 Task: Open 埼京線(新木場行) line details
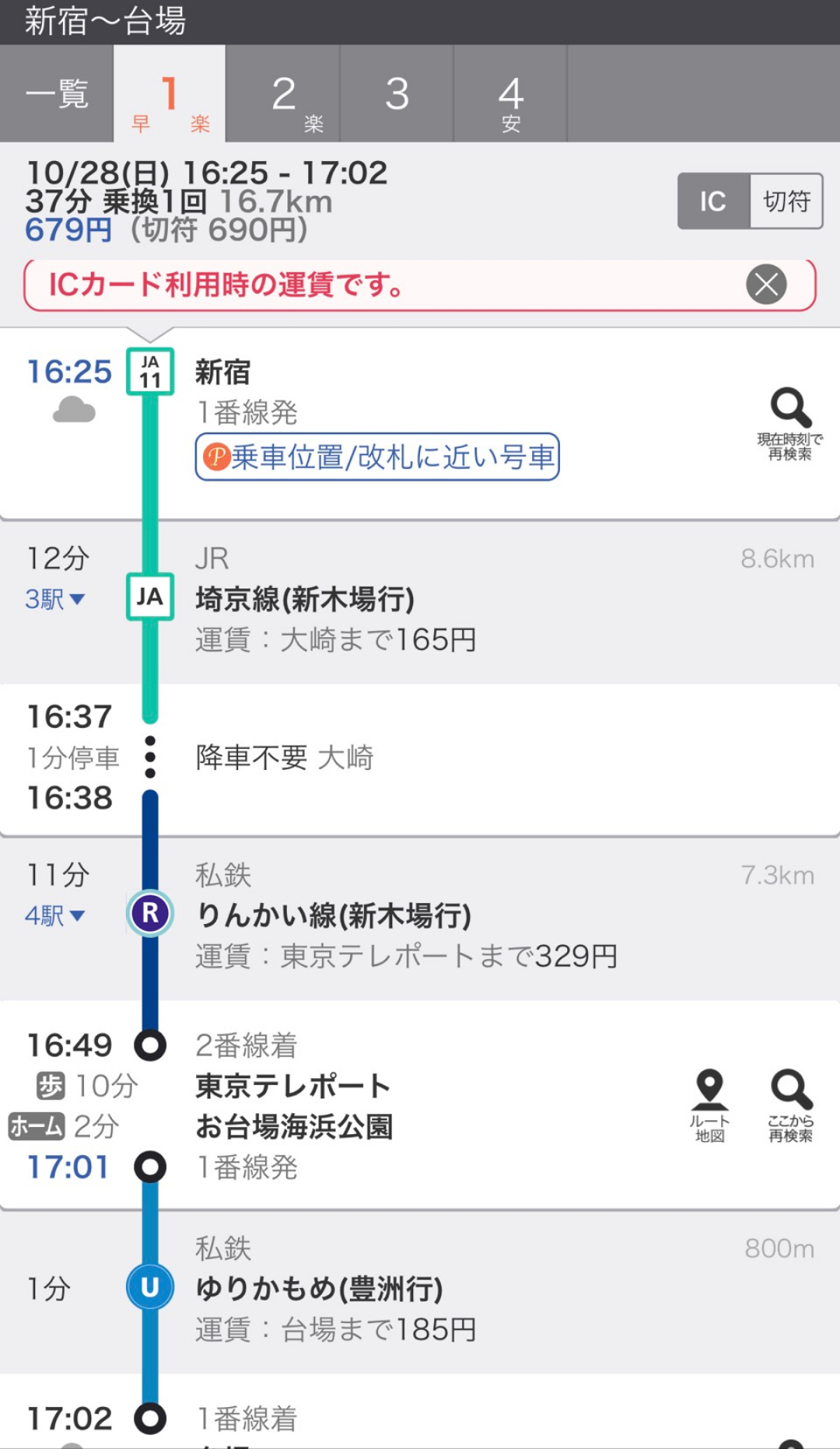coord(305,599)
